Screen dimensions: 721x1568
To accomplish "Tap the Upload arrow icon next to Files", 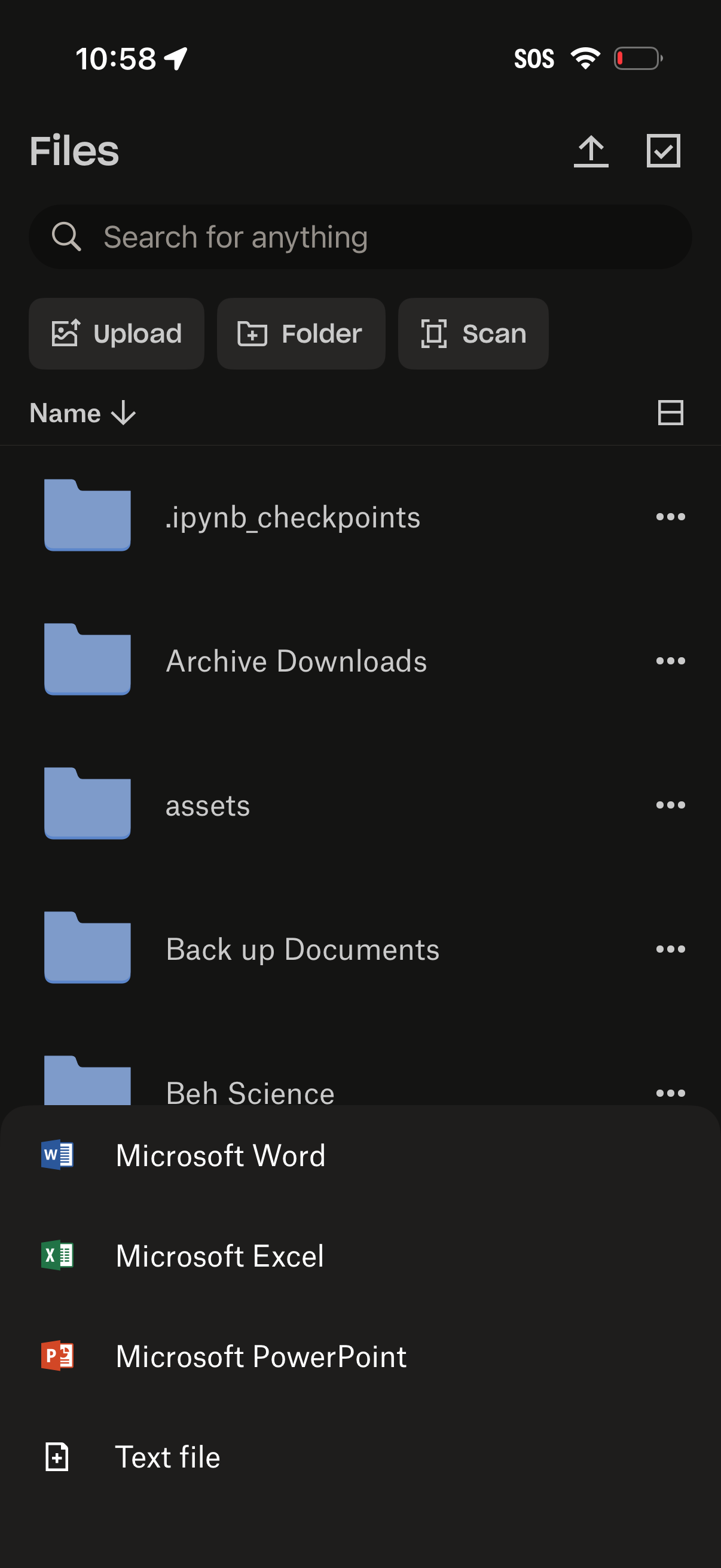I will click(591, 151).
